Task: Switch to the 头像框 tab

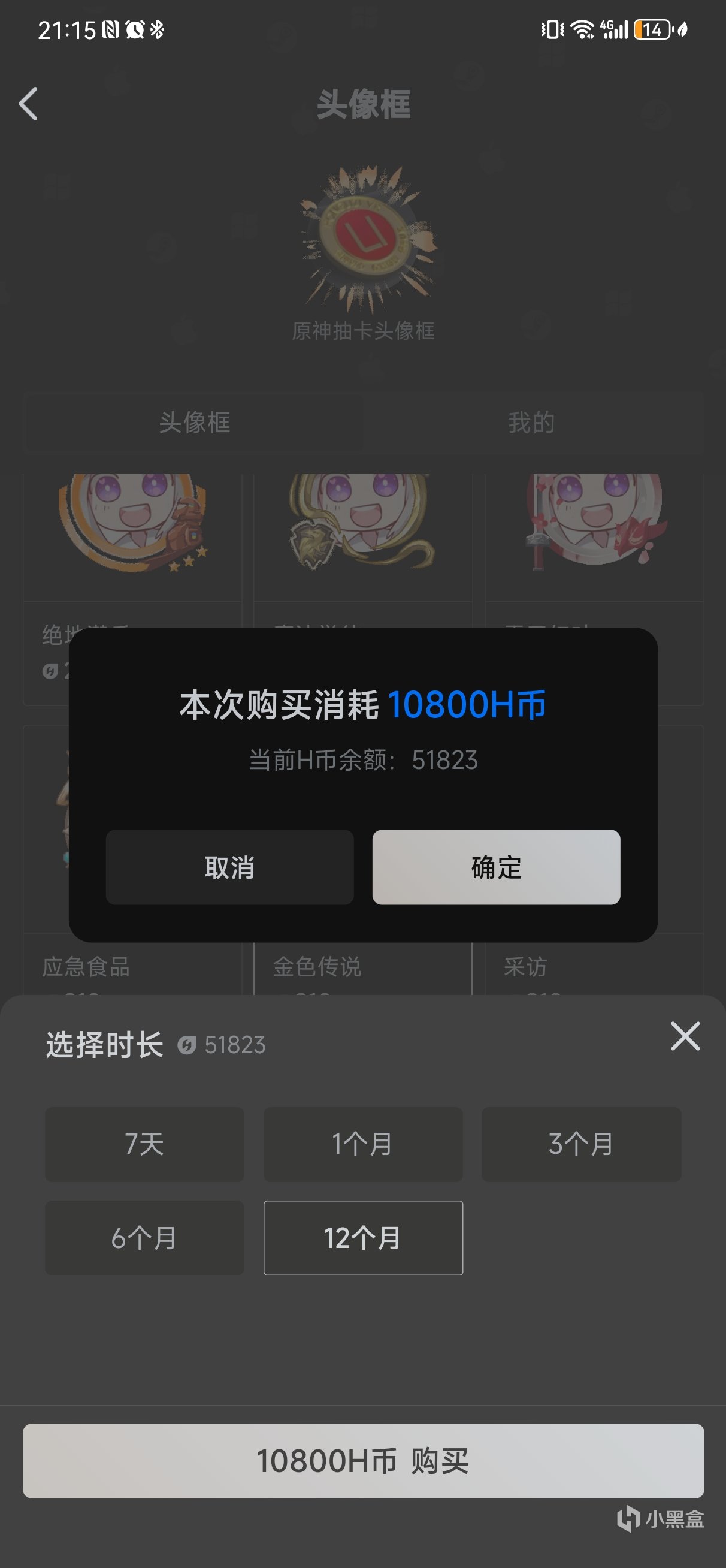Action: pyautogui.click(x=194, y=422)
